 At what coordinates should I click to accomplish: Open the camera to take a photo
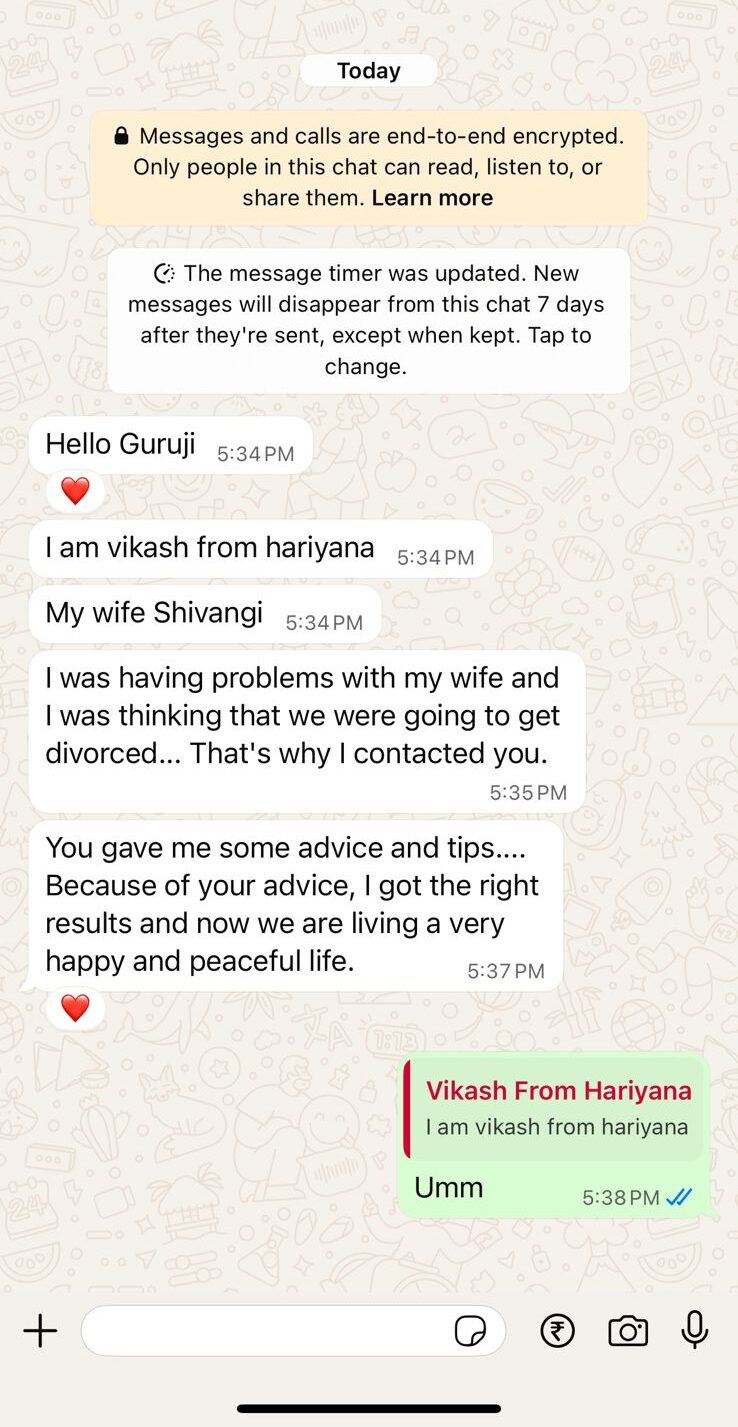click(628, 1331)
